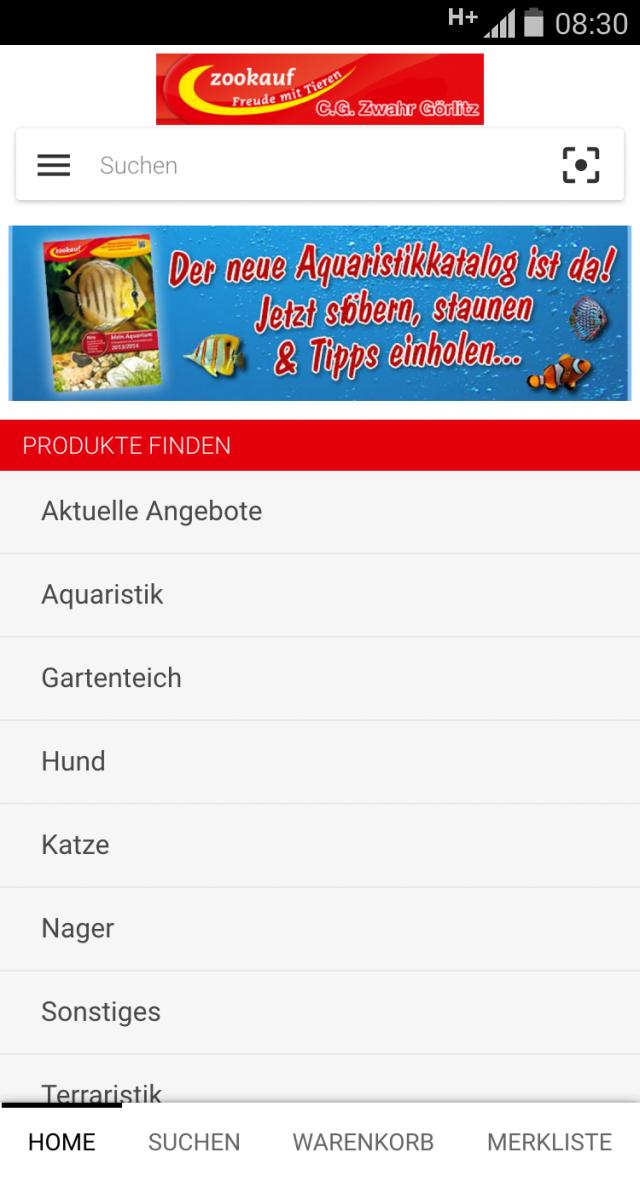
Task: Open the Aquaristikkatalog banner
Action: tap(320, 313)
